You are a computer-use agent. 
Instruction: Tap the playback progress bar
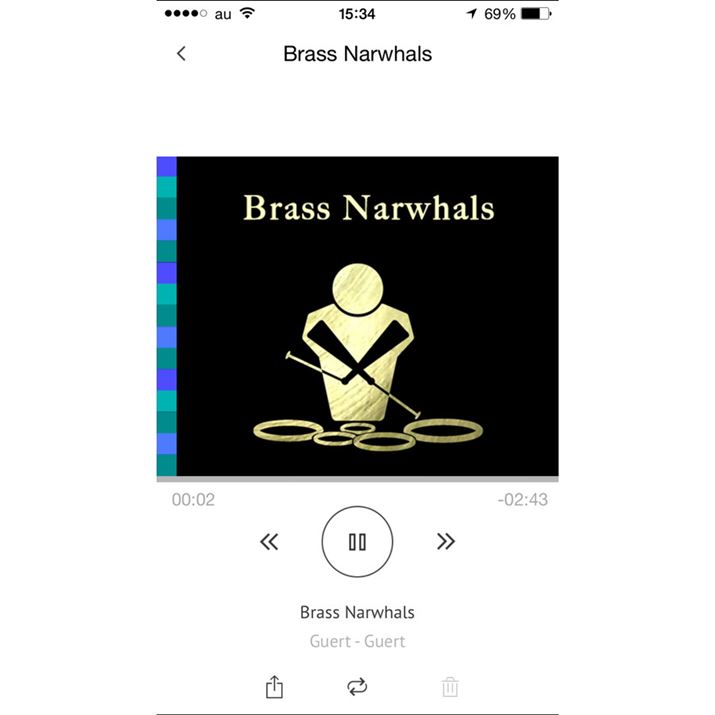[x=357, y=480]
